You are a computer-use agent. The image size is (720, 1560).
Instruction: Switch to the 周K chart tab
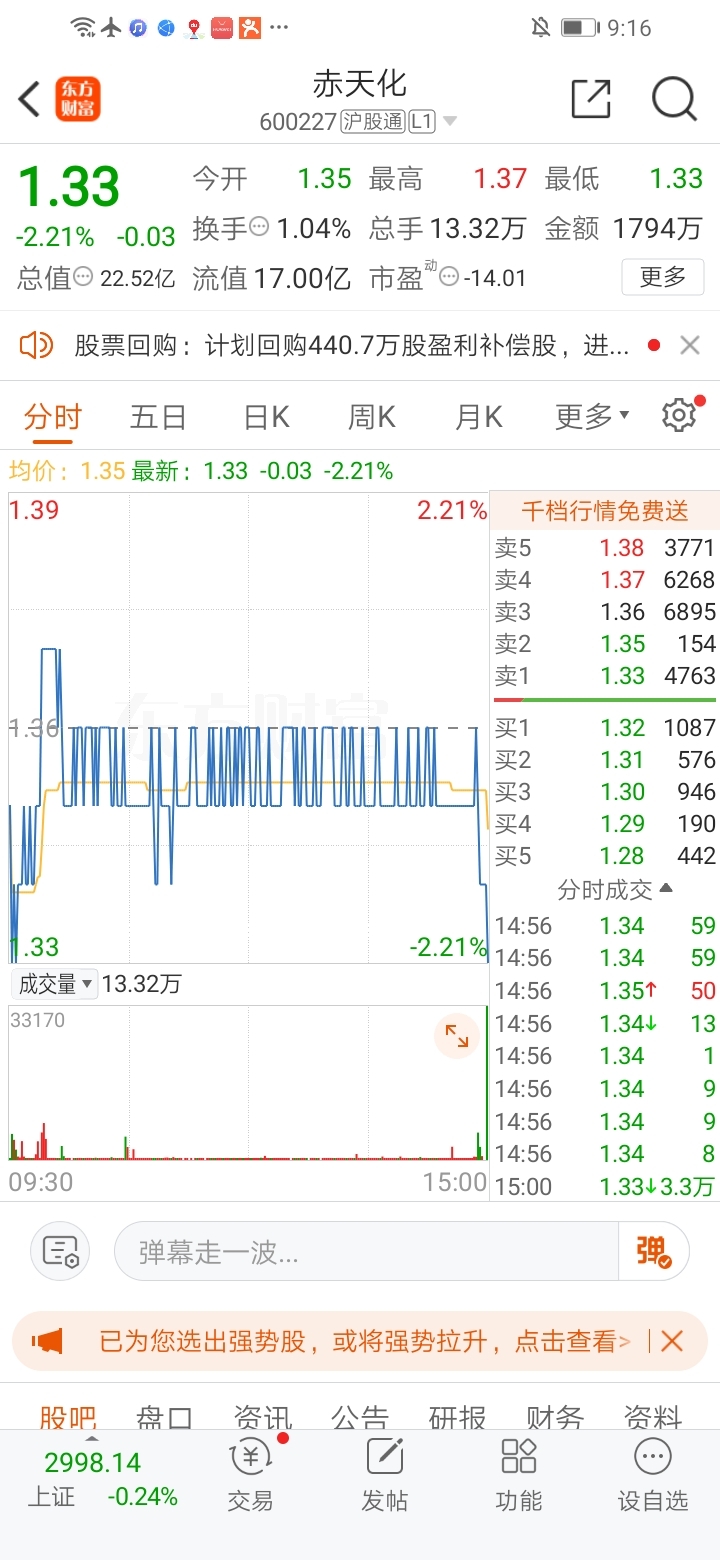click(x=372, y=416)
